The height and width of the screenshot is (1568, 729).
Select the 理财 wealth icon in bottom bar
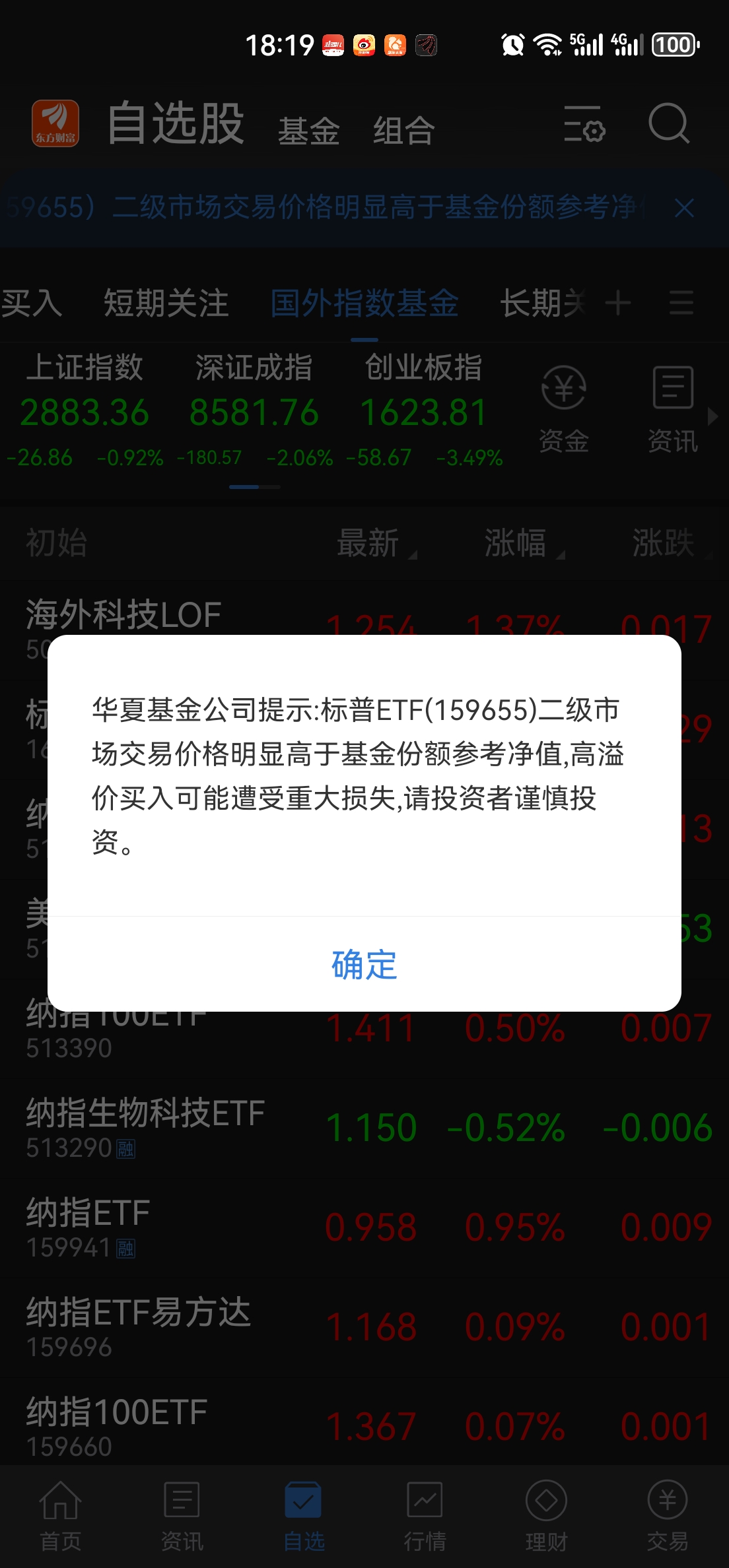click(547, 1511)
